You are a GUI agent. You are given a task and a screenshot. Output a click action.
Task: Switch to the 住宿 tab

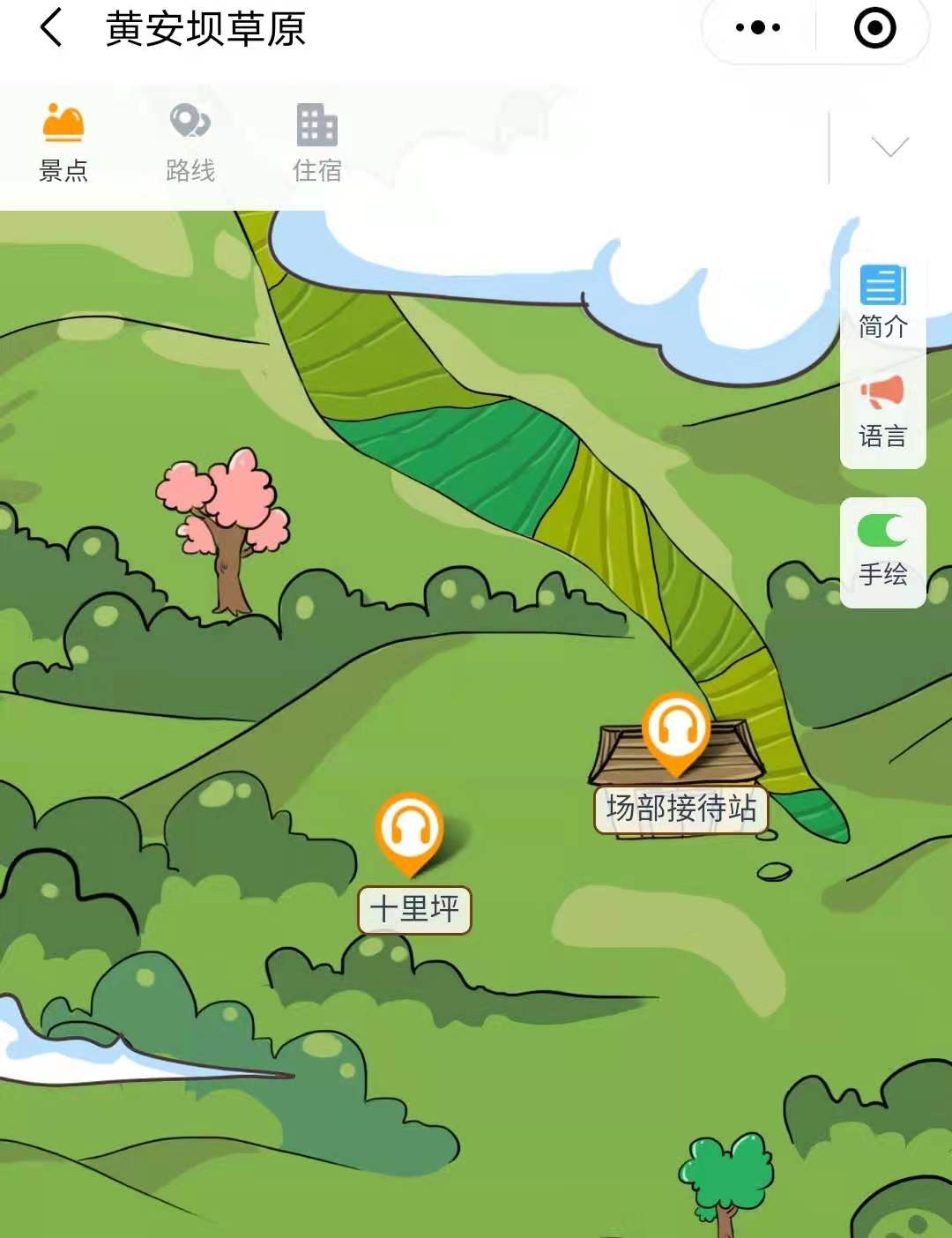click(x=317, y=143)
